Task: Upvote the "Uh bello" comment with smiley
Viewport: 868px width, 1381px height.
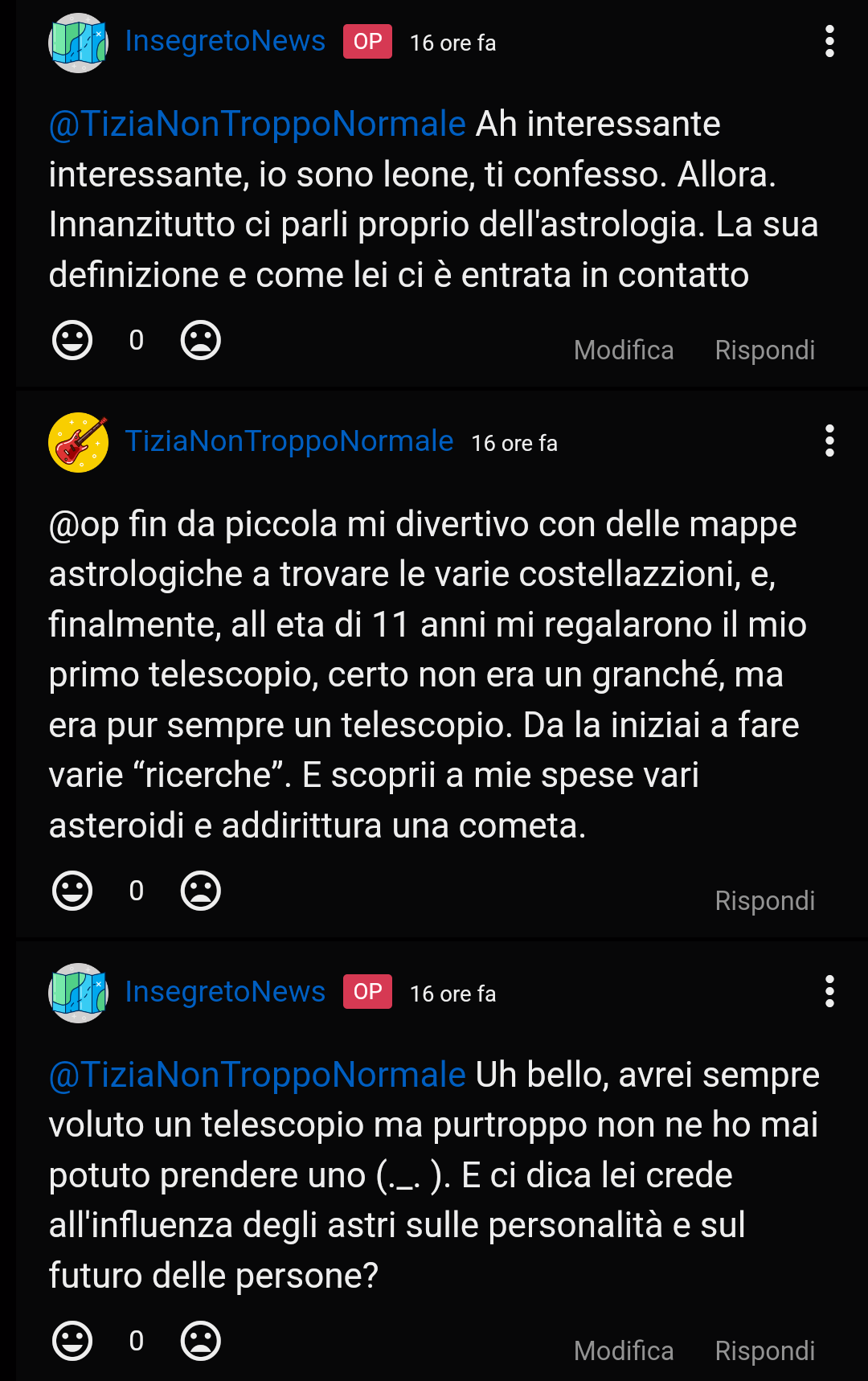Action: click(72, 1341)
